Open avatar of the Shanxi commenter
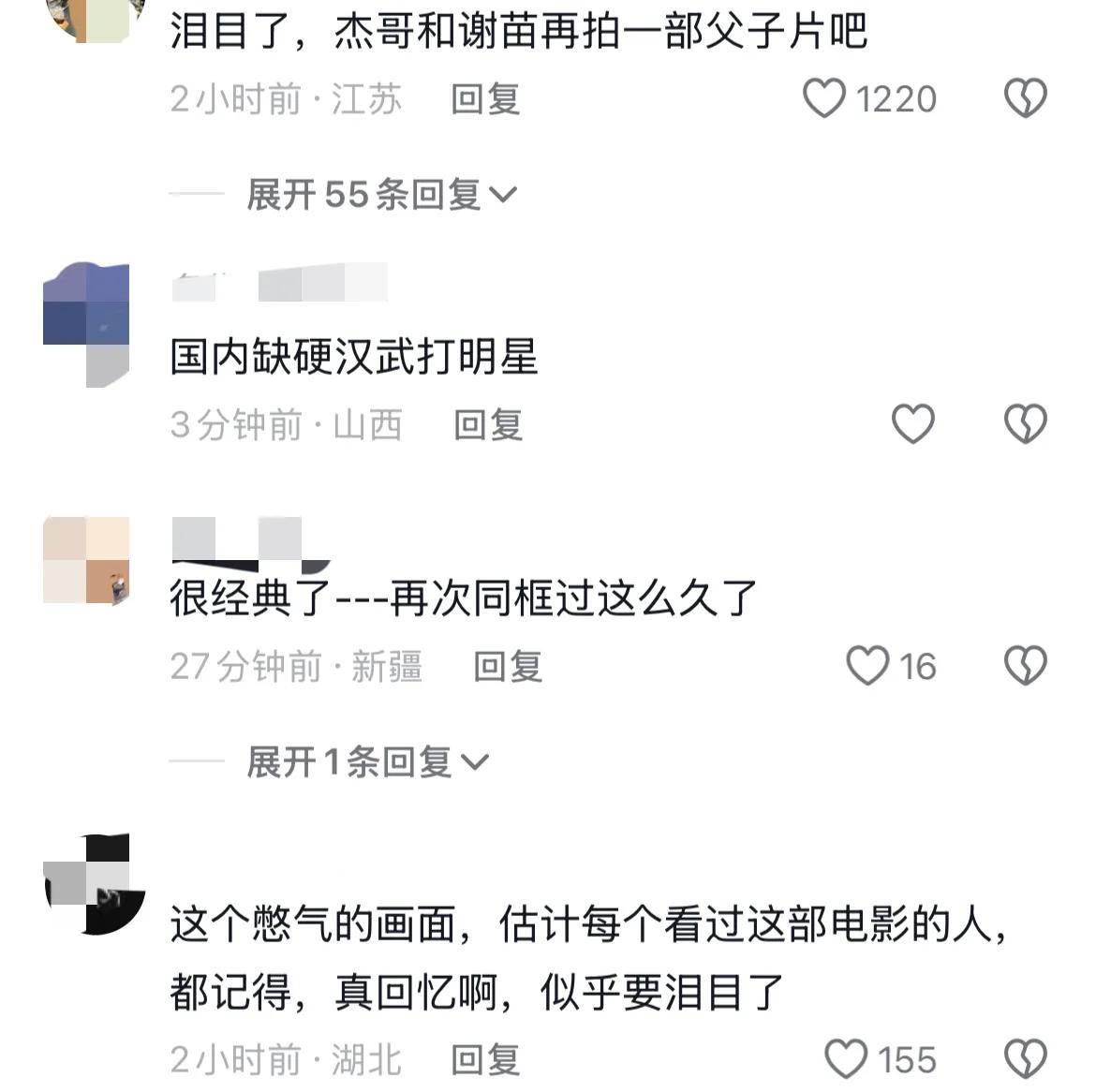 click(x=87, y=324)
